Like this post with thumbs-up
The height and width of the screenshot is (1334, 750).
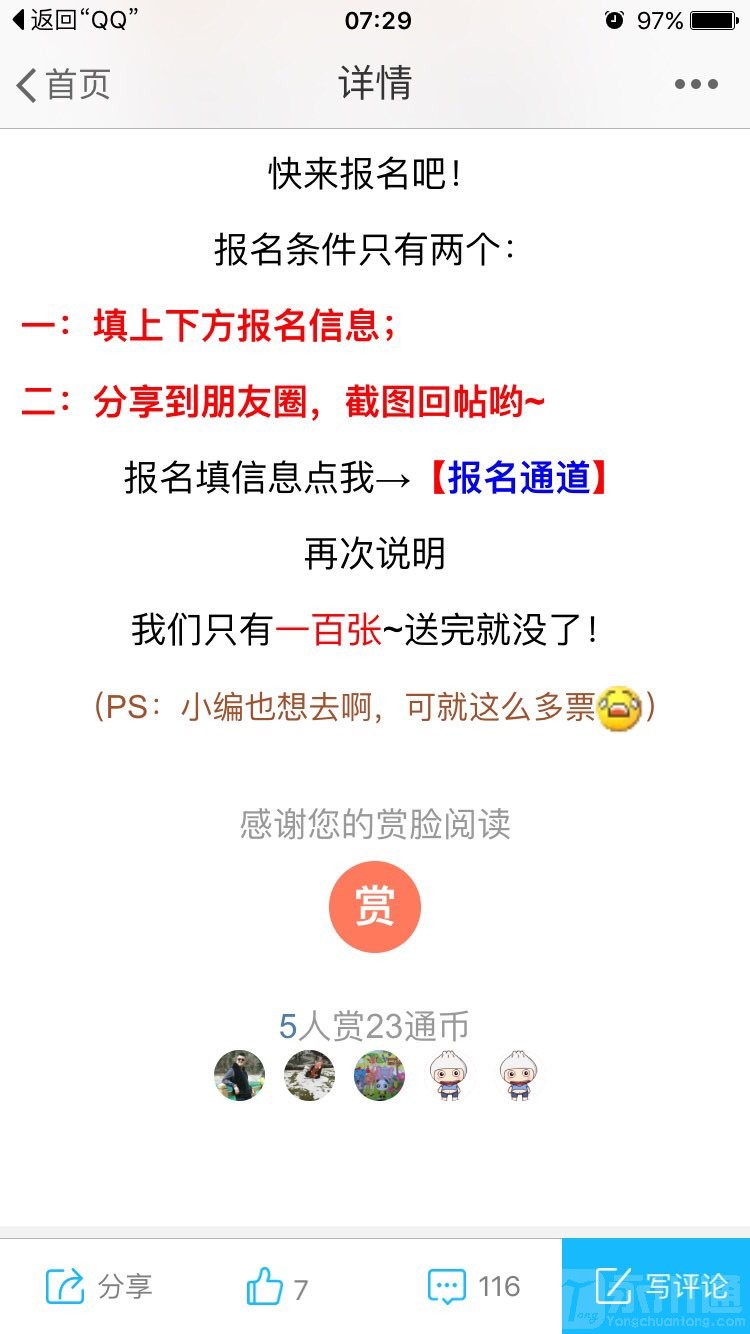276,1287
